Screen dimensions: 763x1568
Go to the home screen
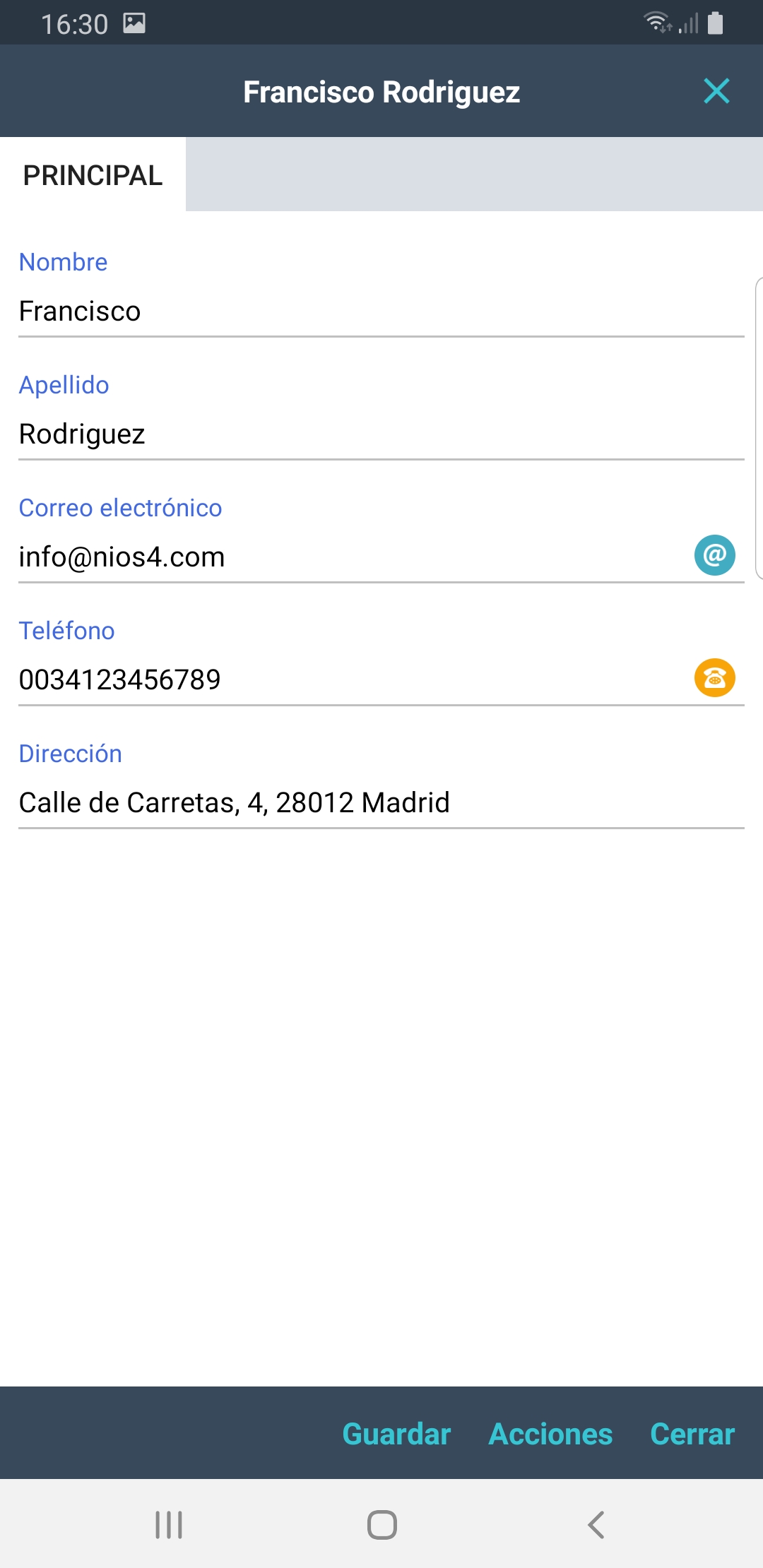click(x=381, y=1525)
